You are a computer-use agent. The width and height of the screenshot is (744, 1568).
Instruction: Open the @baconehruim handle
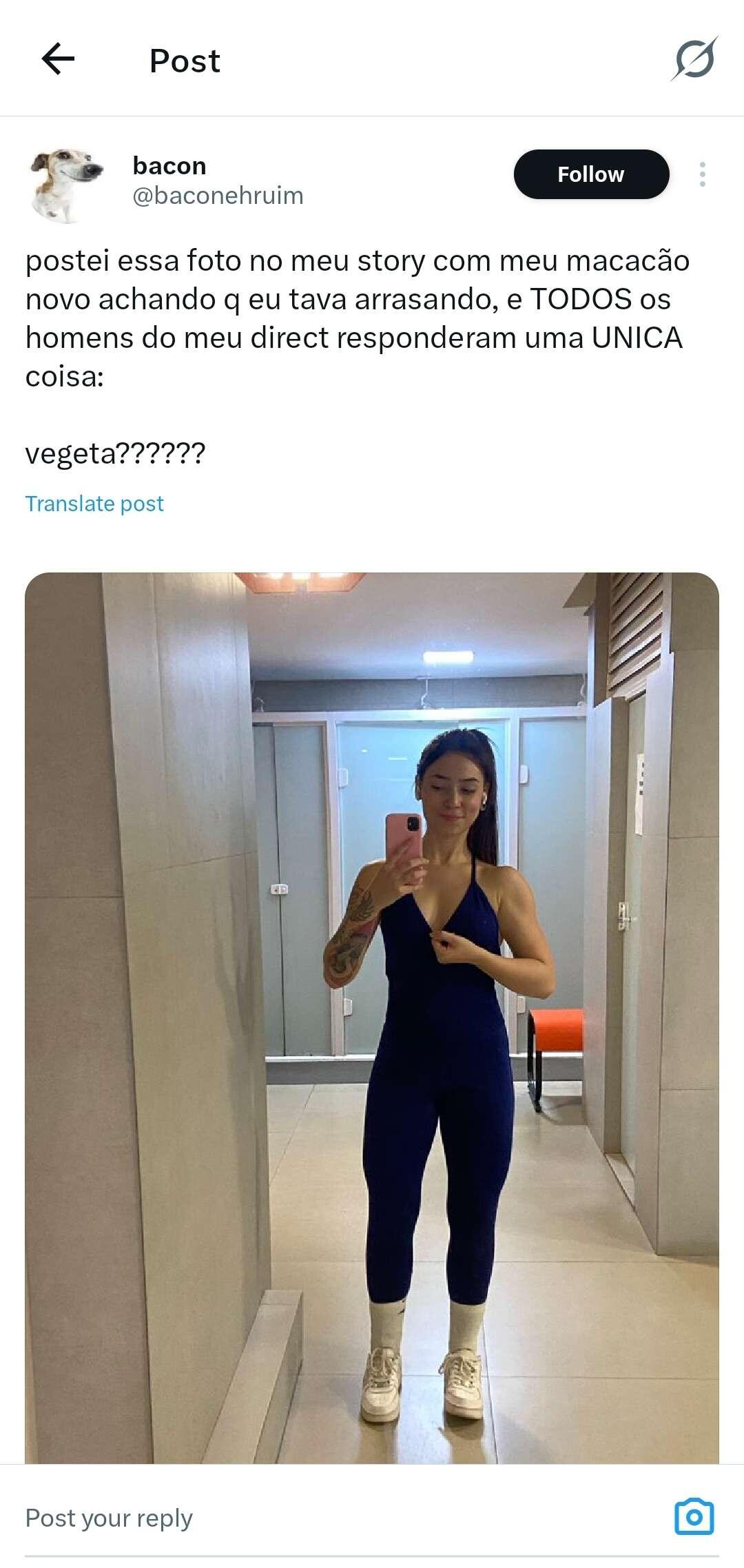point(218,196)
